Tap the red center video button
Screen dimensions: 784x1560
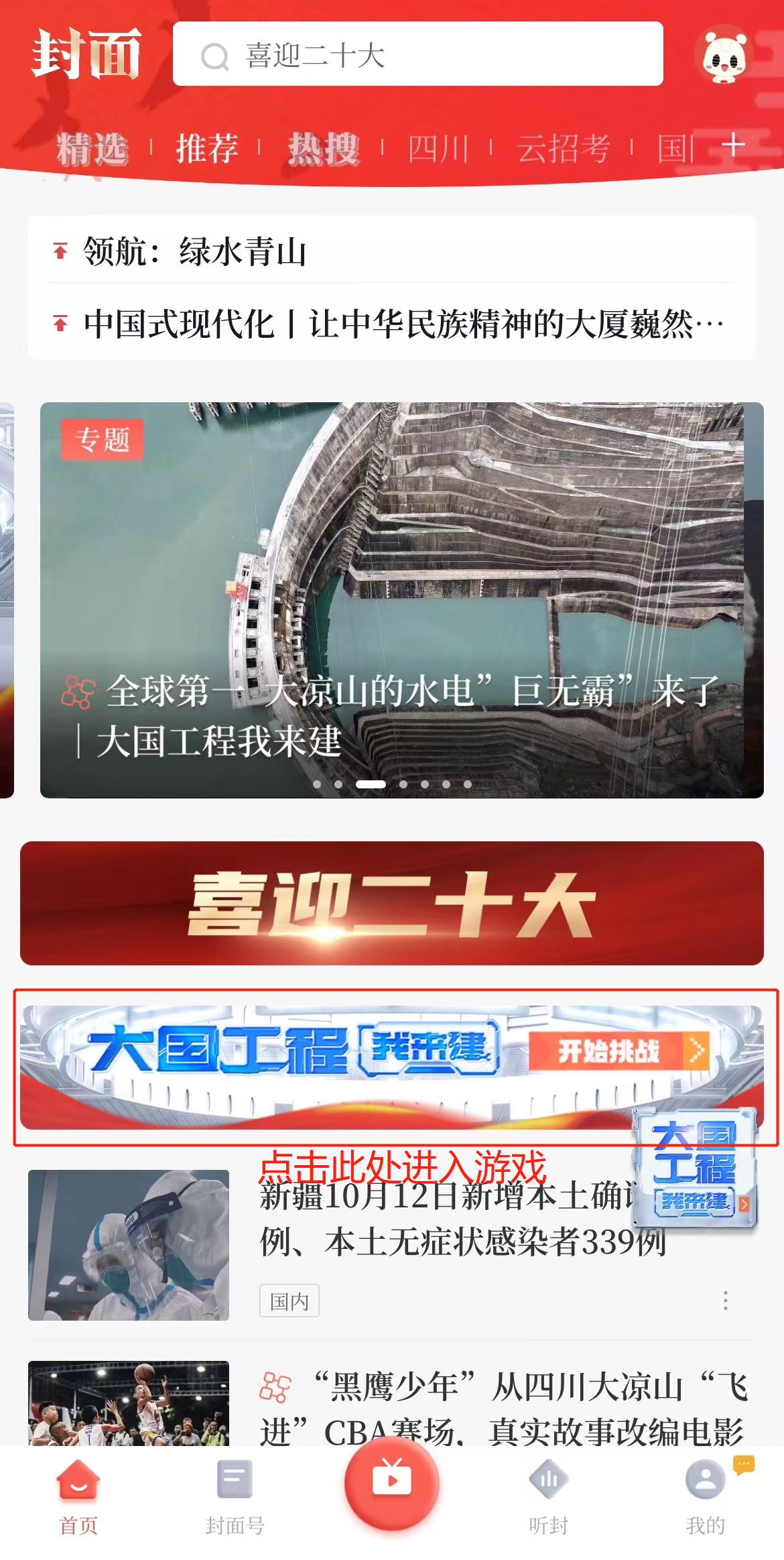(x=391, y=1482)
